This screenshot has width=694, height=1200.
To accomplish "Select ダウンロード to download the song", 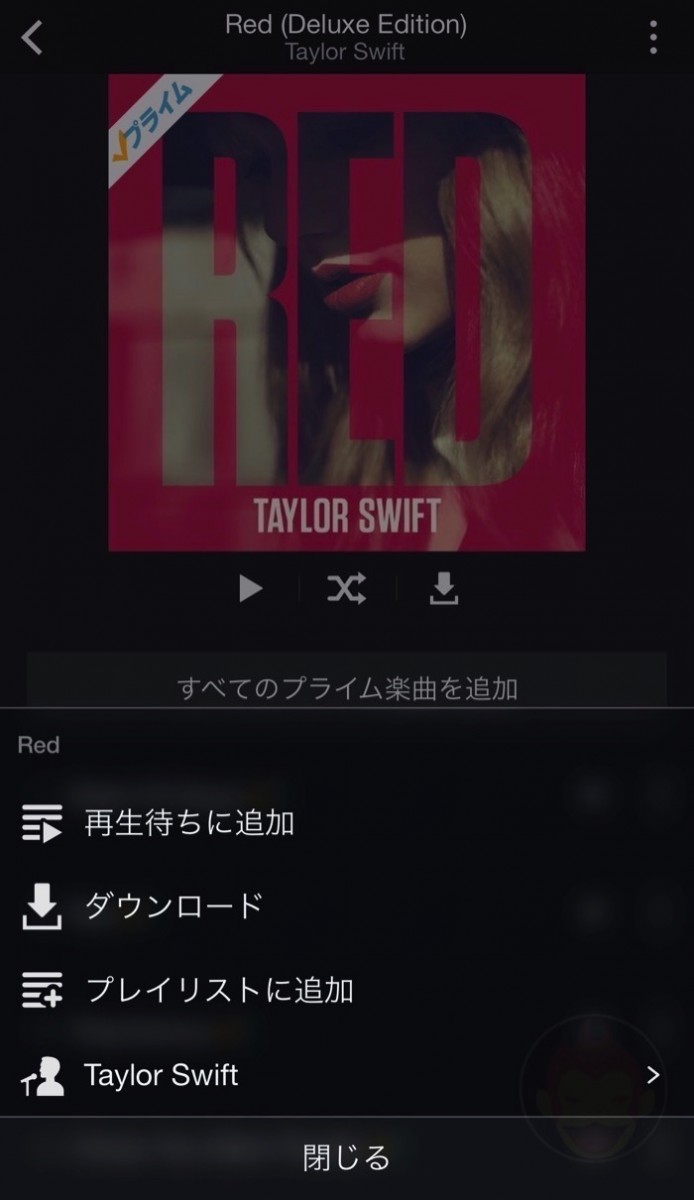I will 175,906.
